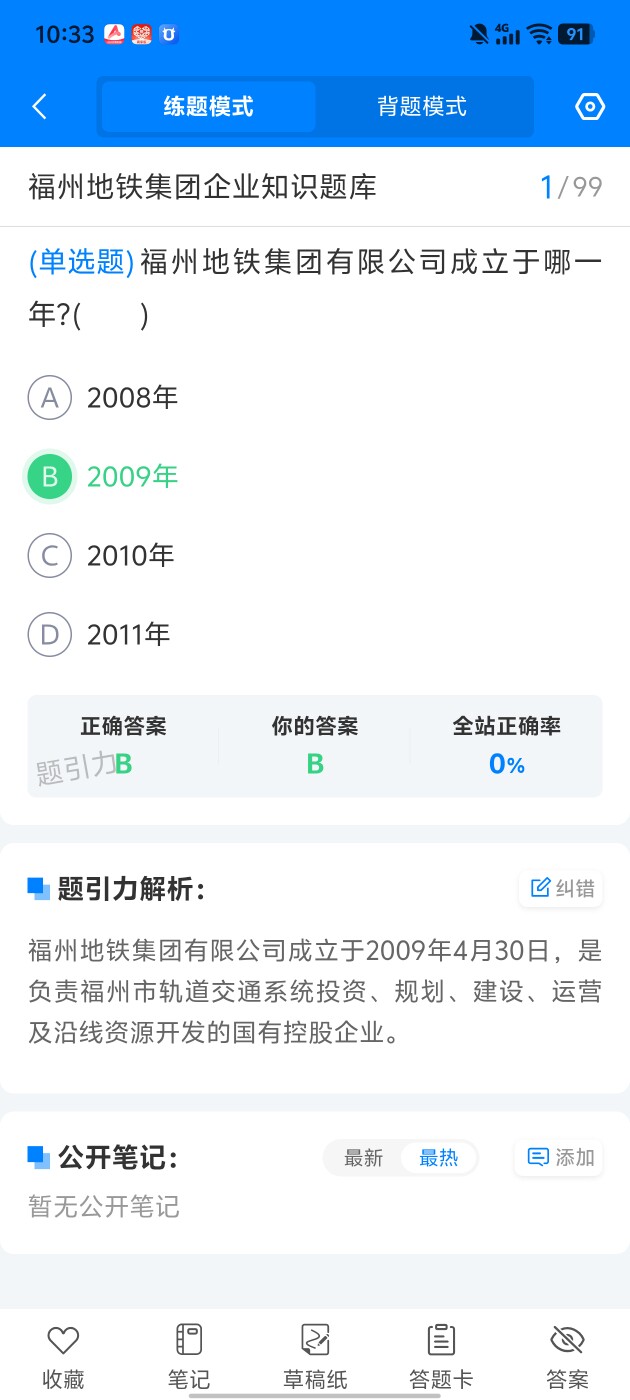Screen dimensions: 630x1400
Task: Open 笔记 from the bottom bar
Action: click(x=189, y=1357)
